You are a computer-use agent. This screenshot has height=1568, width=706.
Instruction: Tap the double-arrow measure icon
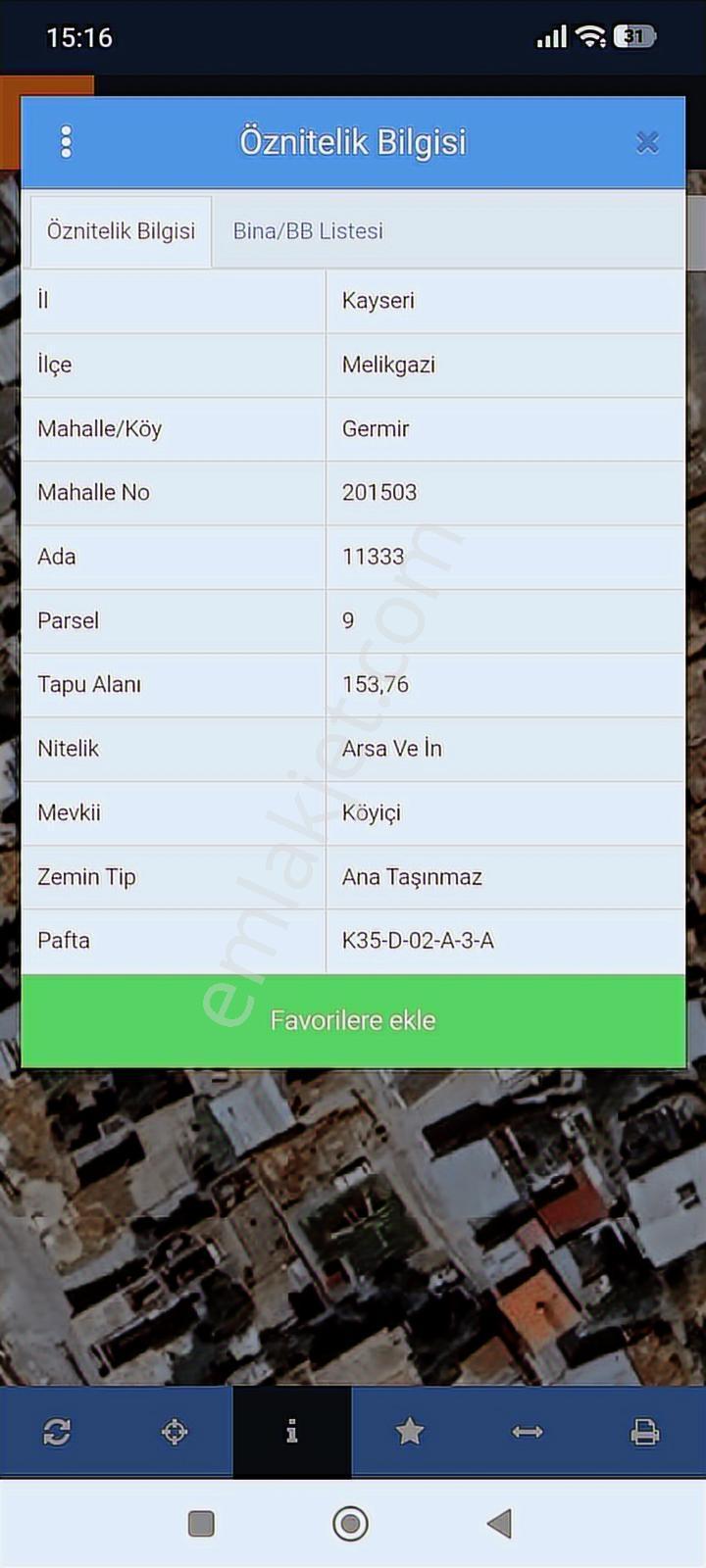point(528,1432)
